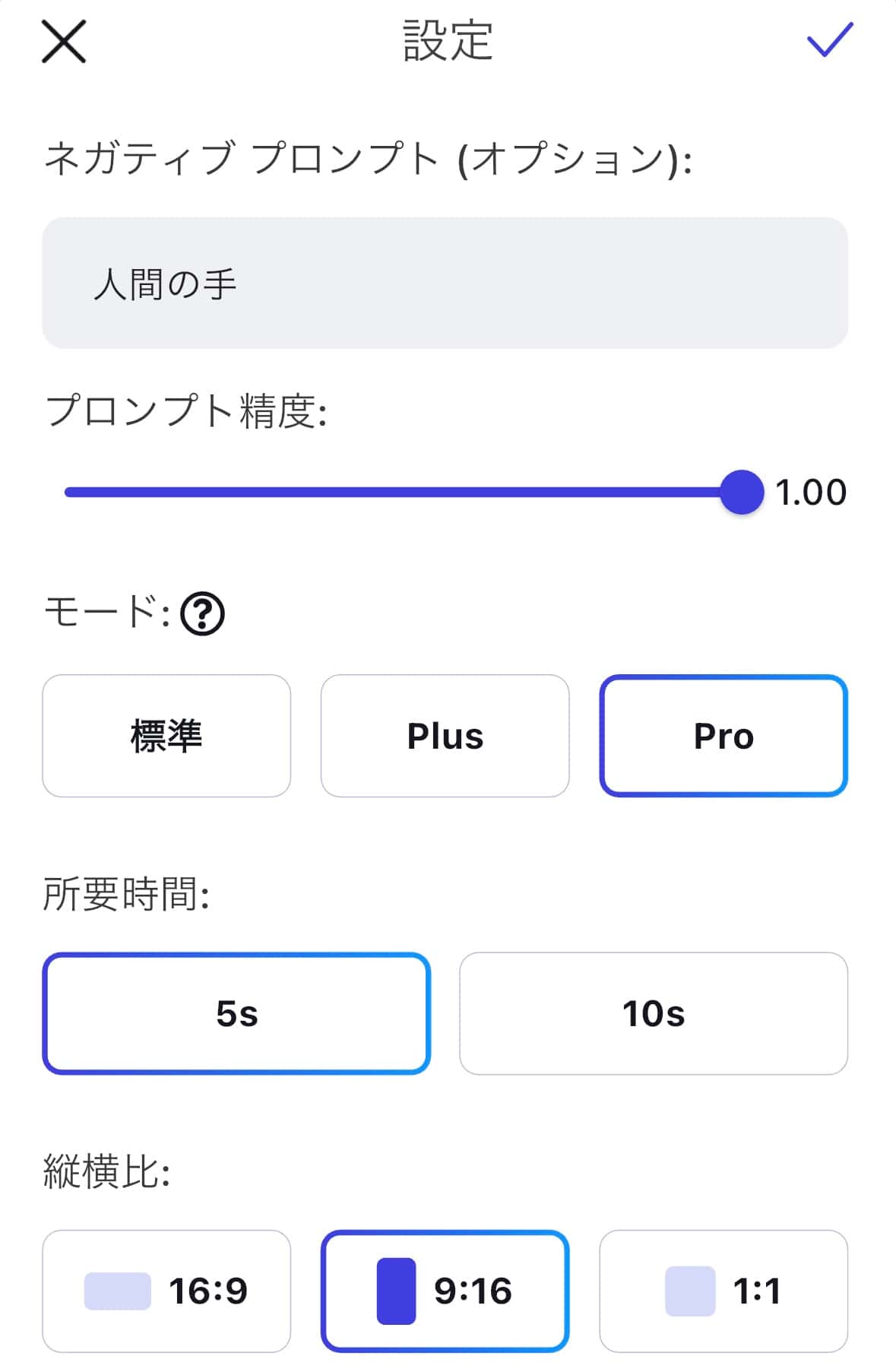896x1372 pixels.
Task: Select the Pro mode
Action: pyautogui.click(x=723, y=735)
